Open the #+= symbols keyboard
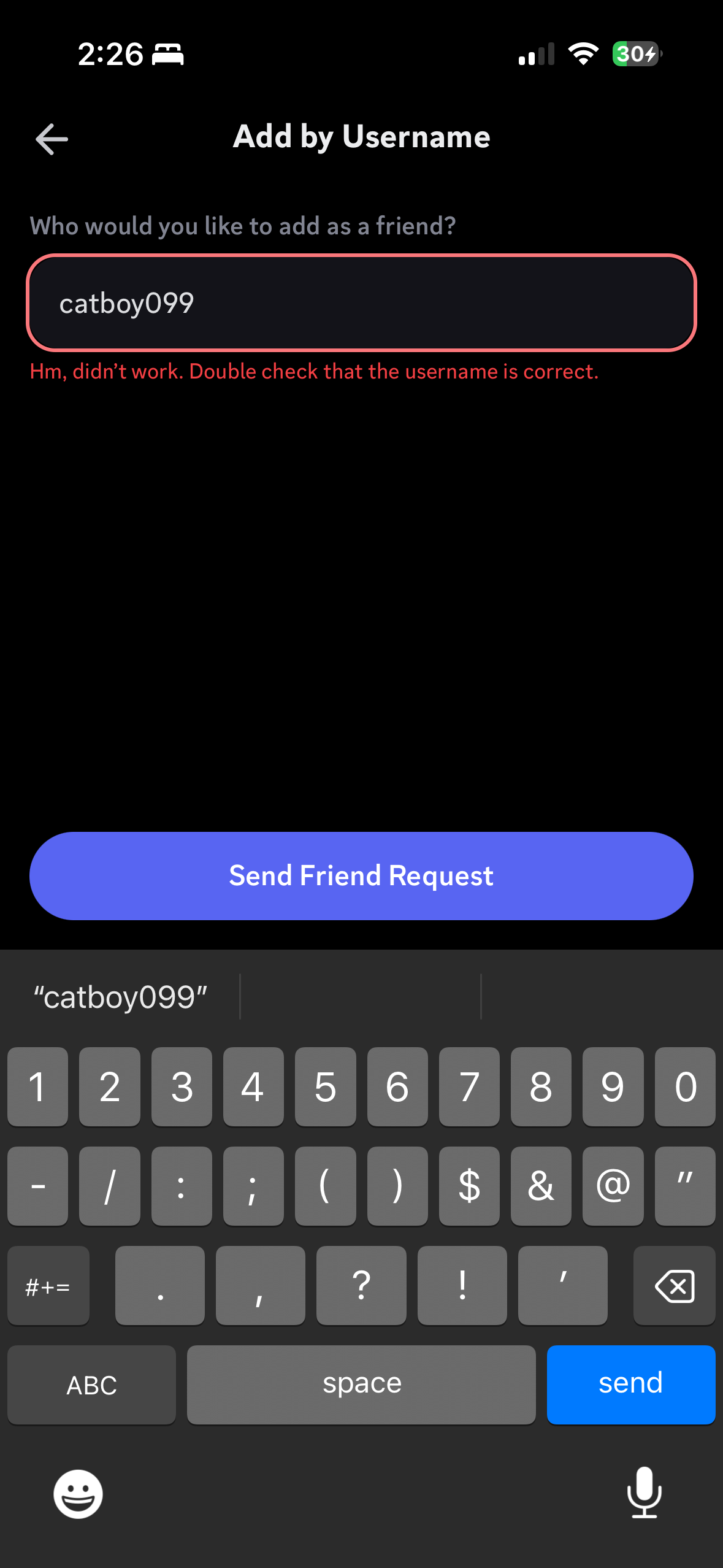 (48, 1285)
